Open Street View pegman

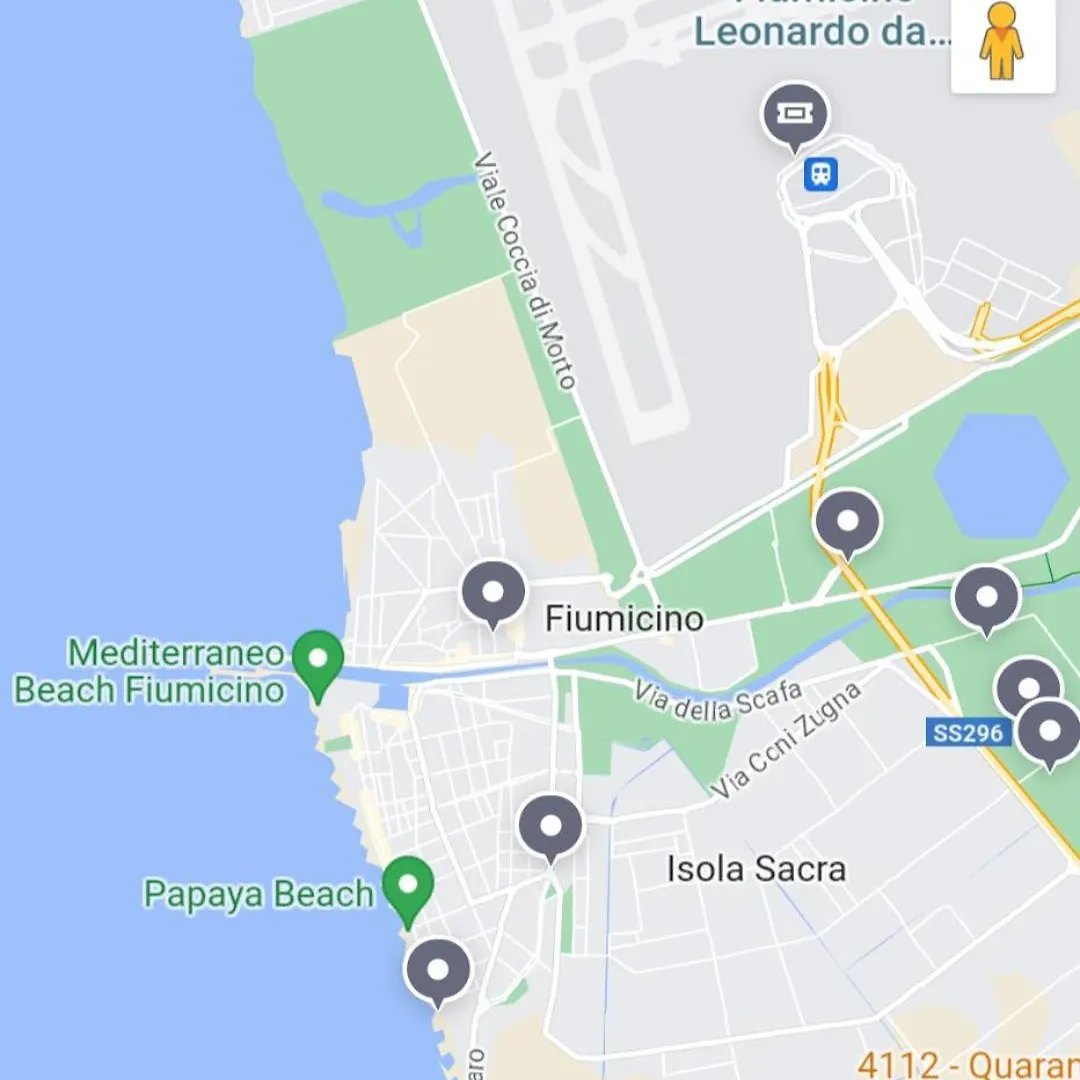pos(1001,42)
